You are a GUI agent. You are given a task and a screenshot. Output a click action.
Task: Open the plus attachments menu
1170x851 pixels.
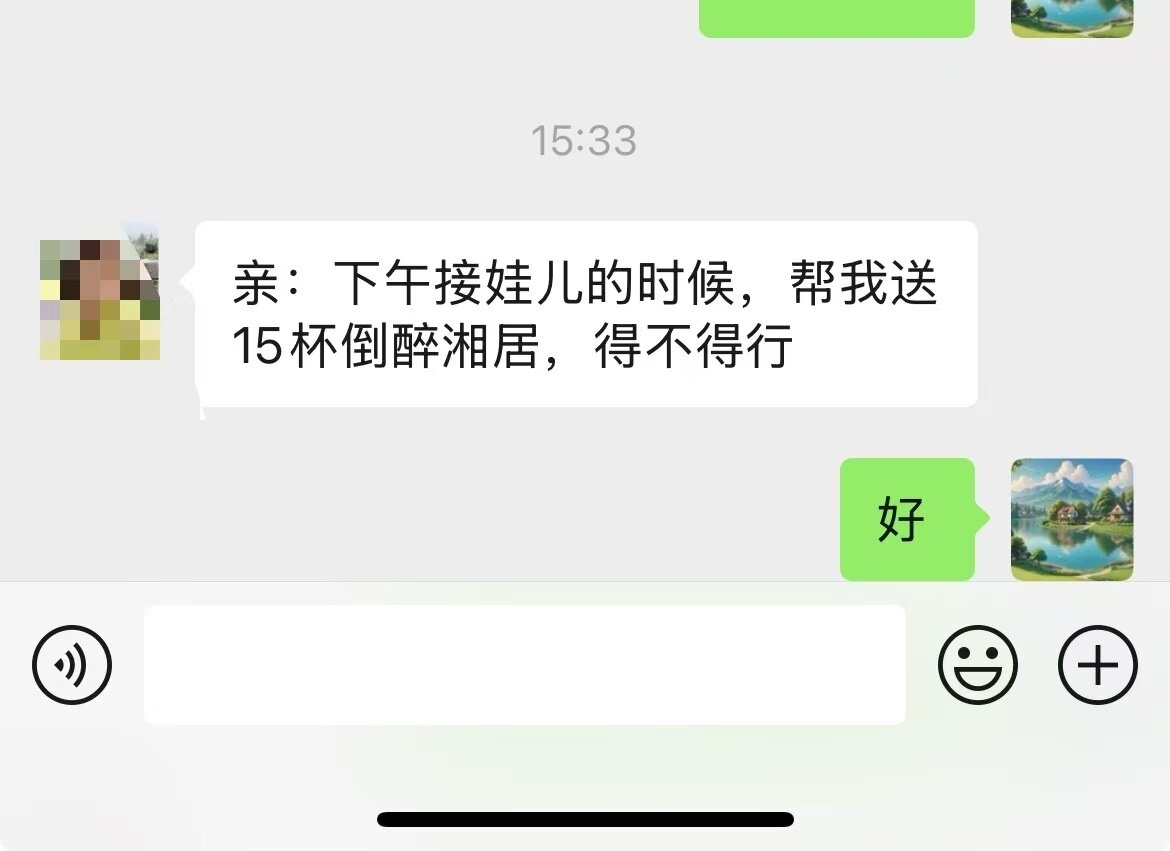click(1097, 665)
